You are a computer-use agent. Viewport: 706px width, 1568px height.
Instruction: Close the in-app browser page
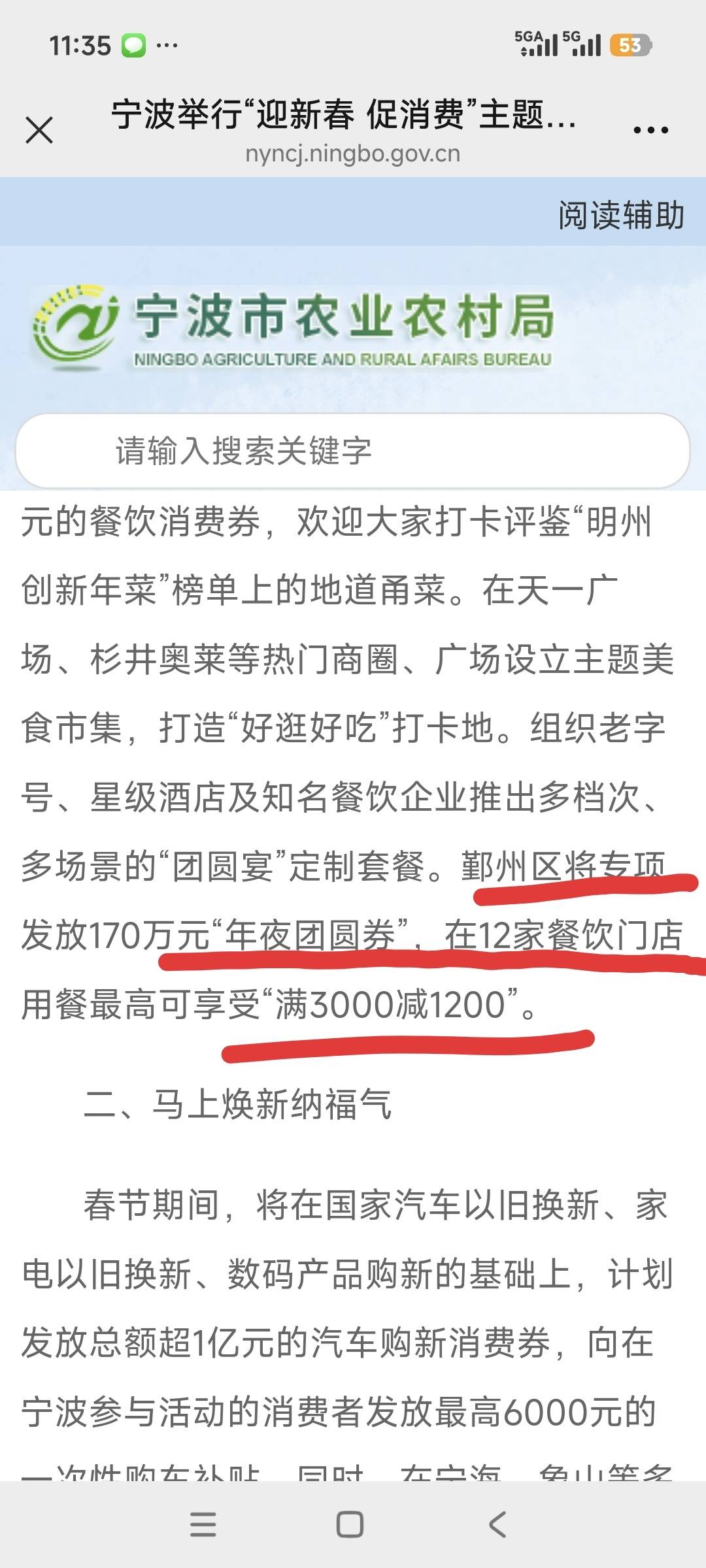tap(39, 130)
